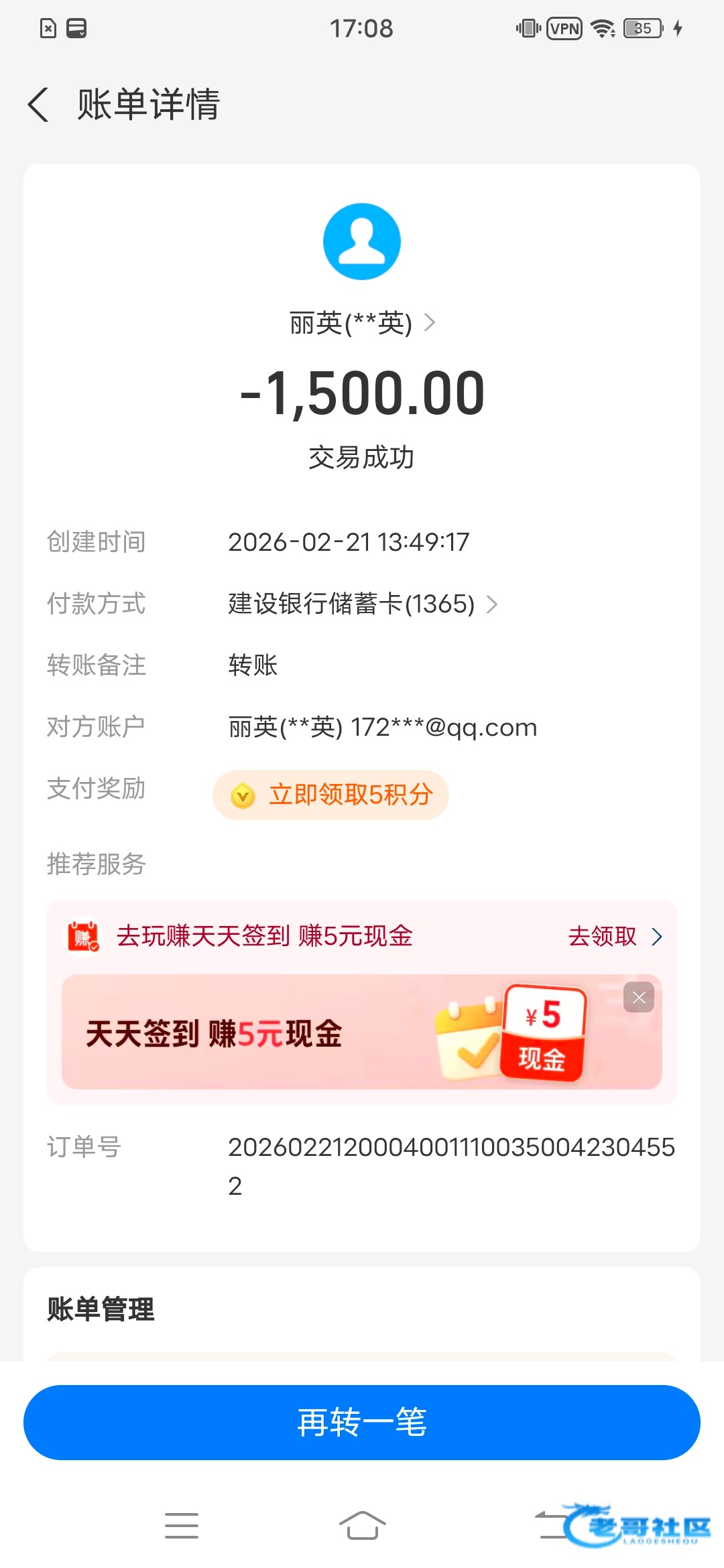Tap 去领取 for the daily sign-in offer
This screenshot has width=724, height=1568.
pos(614,937)
